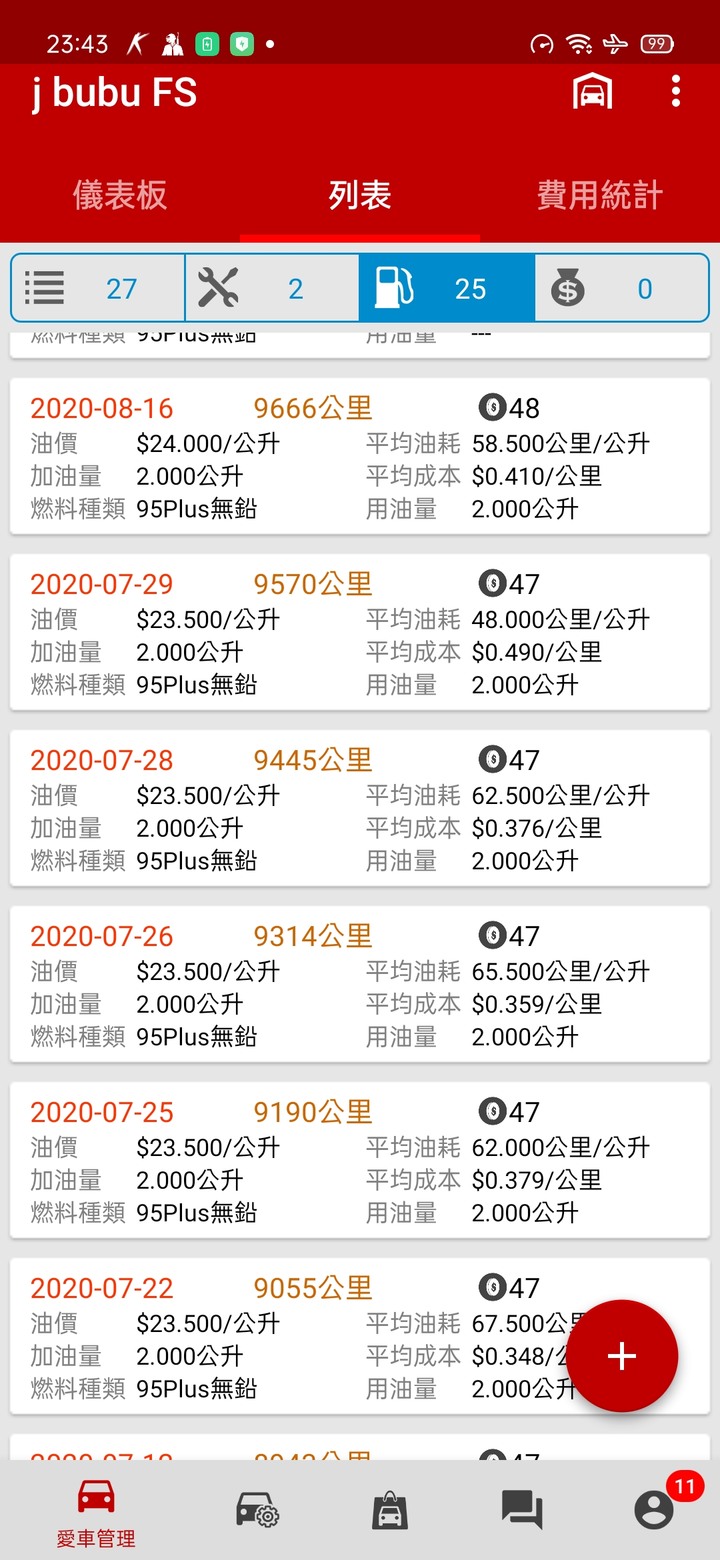Add a new record with plus button

pos(622,1356)
